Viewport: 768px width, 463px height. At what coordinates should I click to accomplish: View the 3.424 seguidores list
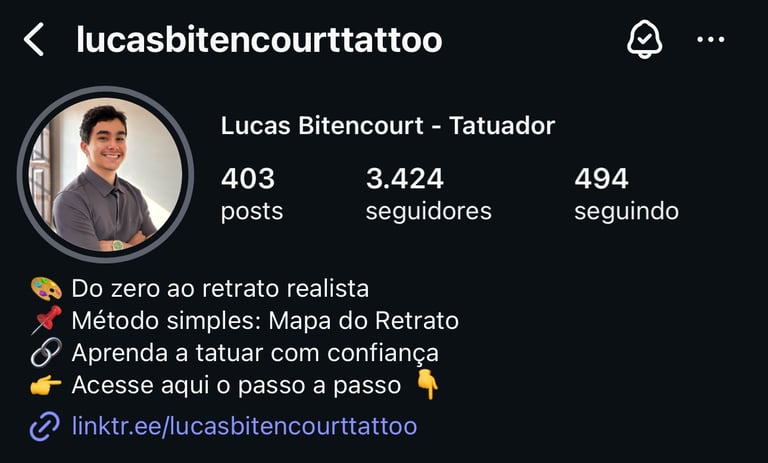tap(429, 195)
